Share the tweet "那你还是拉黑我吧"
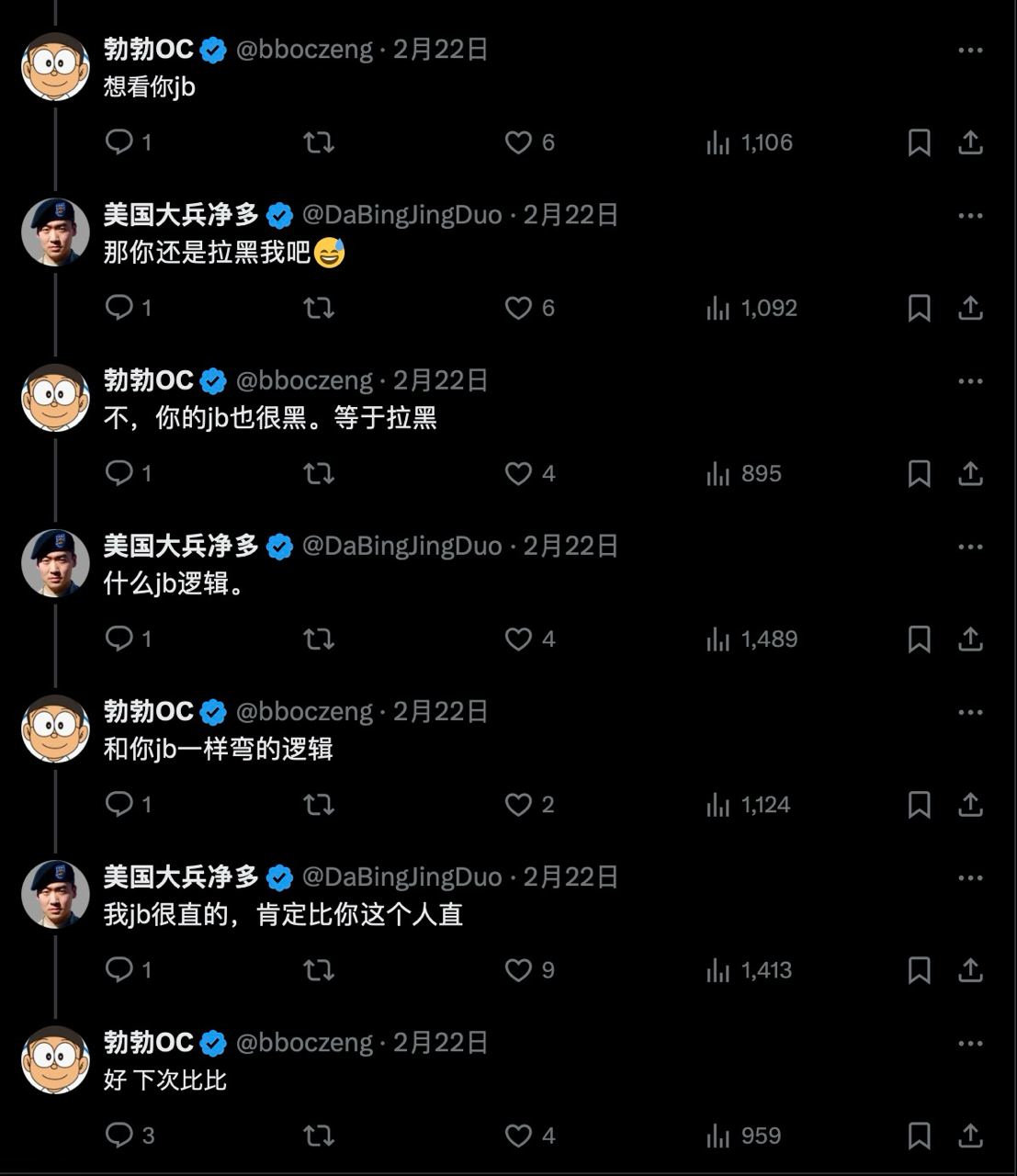Screen dimensions: 1017x1176 [970, 308]
